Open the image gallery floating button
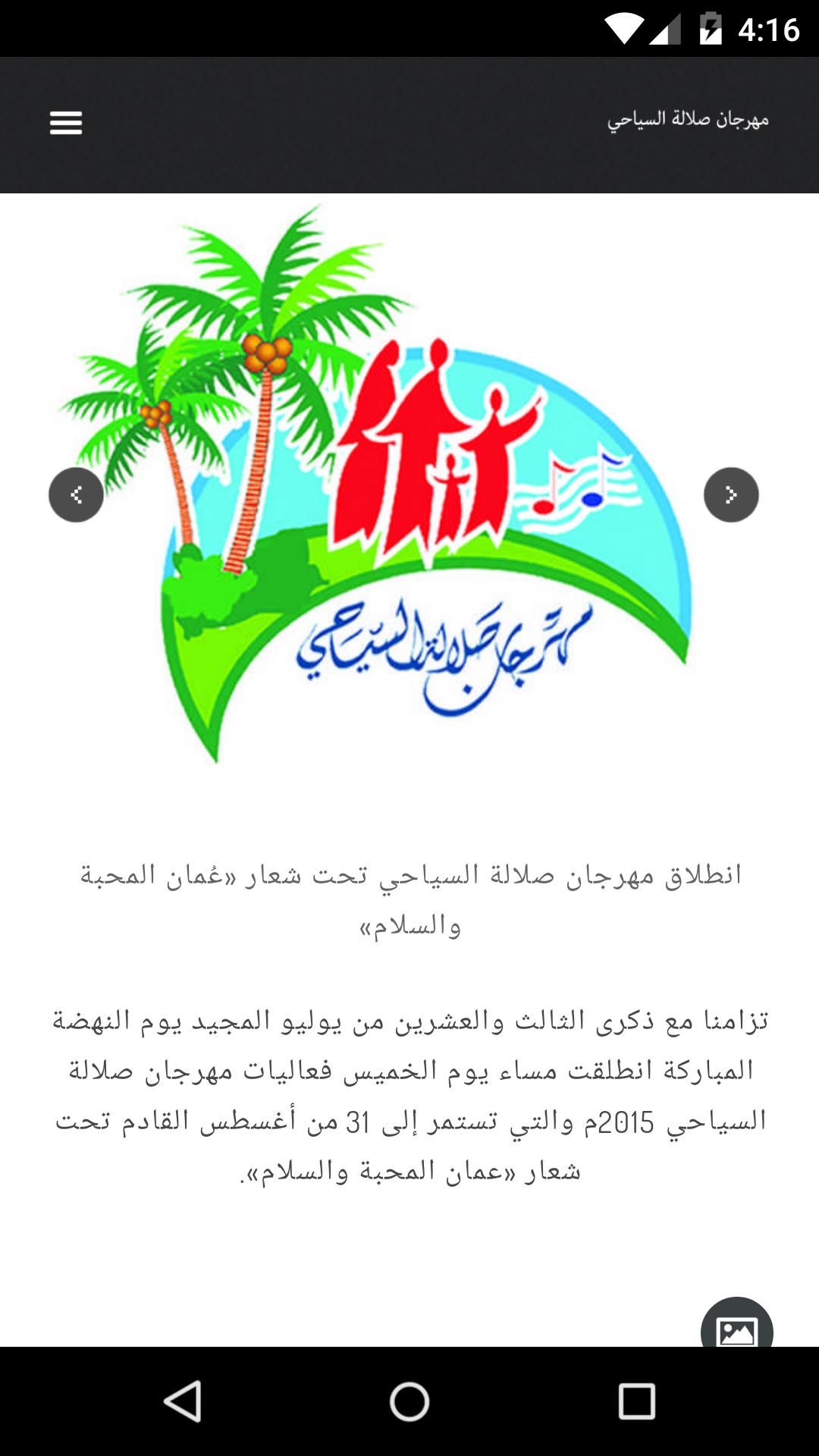 pyautogui.click(x=736, y=1326)
